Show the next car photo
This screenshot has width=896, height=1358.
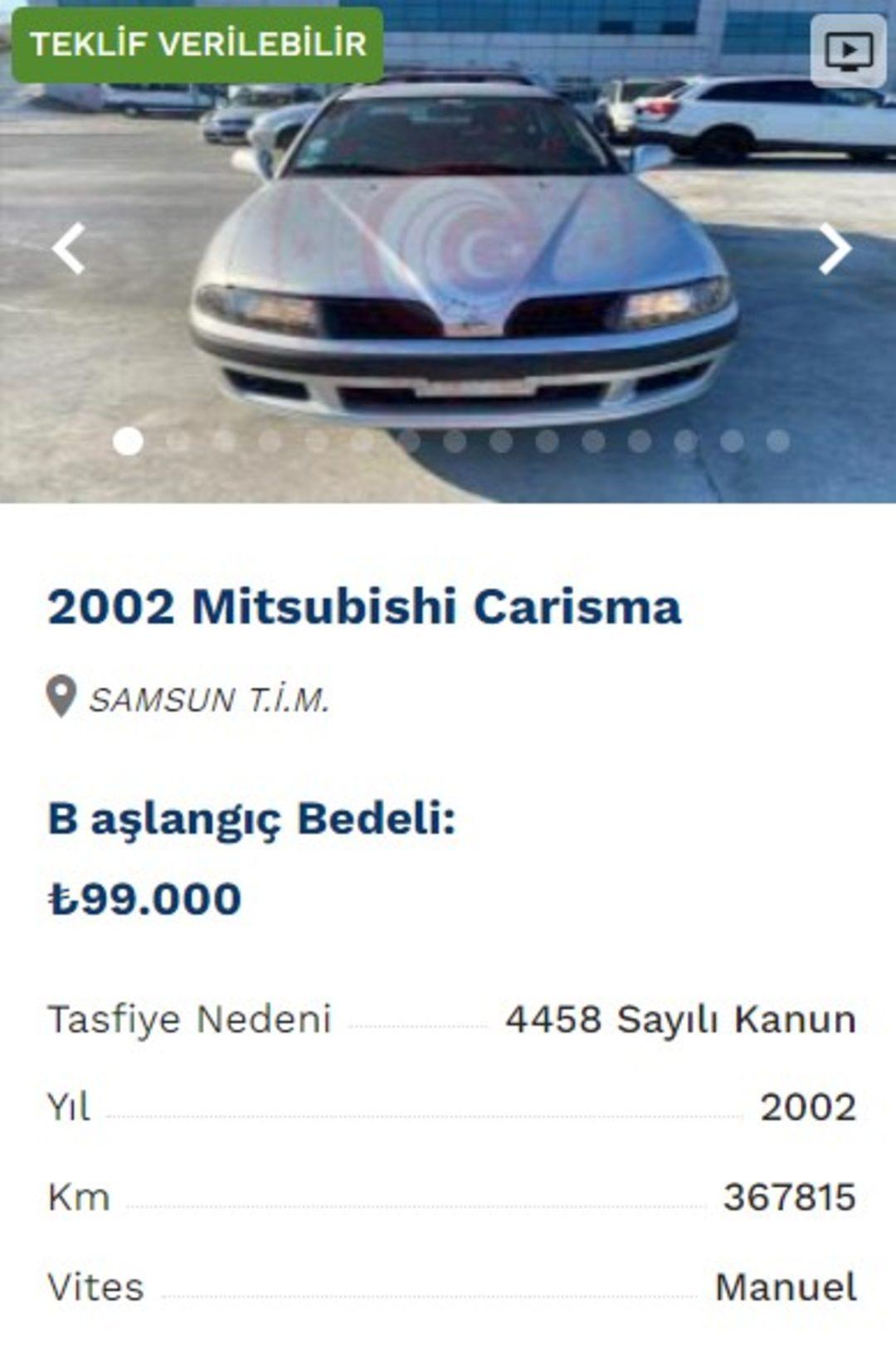834,249
